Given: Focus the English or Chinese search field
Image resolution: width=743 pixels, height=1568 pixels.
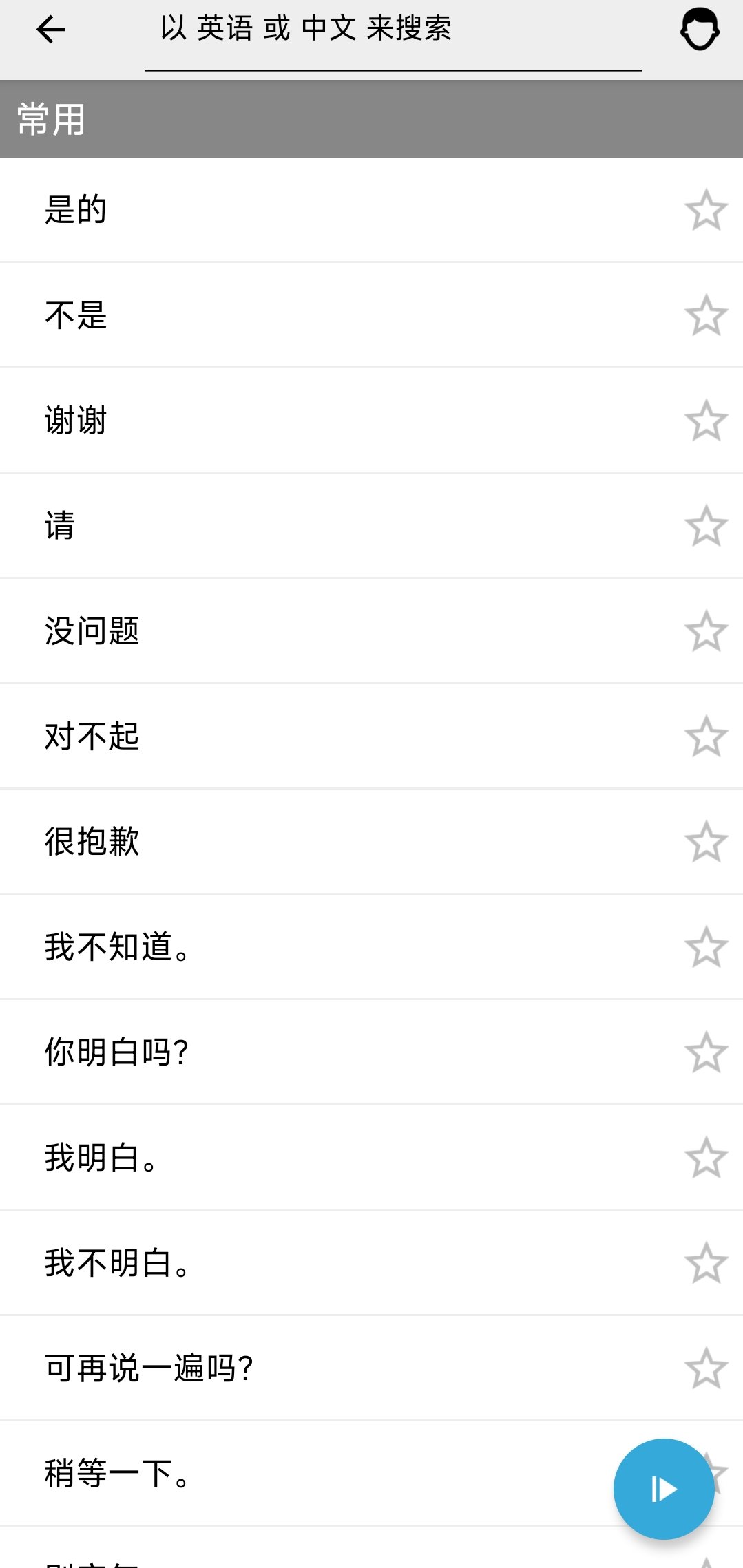Looking at the screenshot, I should (393, 30).
